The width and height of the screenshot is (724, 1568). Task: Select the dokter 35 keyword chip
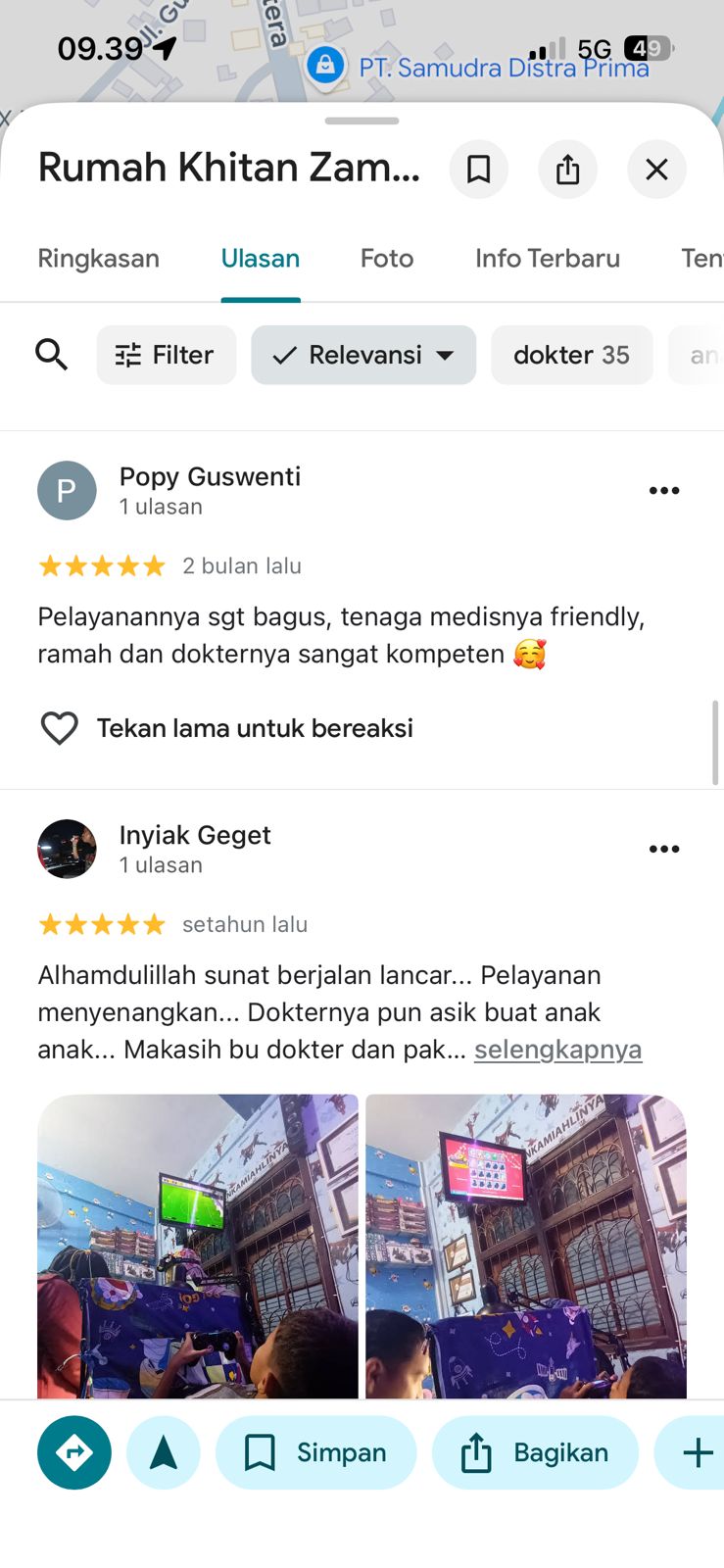point(571,355)
